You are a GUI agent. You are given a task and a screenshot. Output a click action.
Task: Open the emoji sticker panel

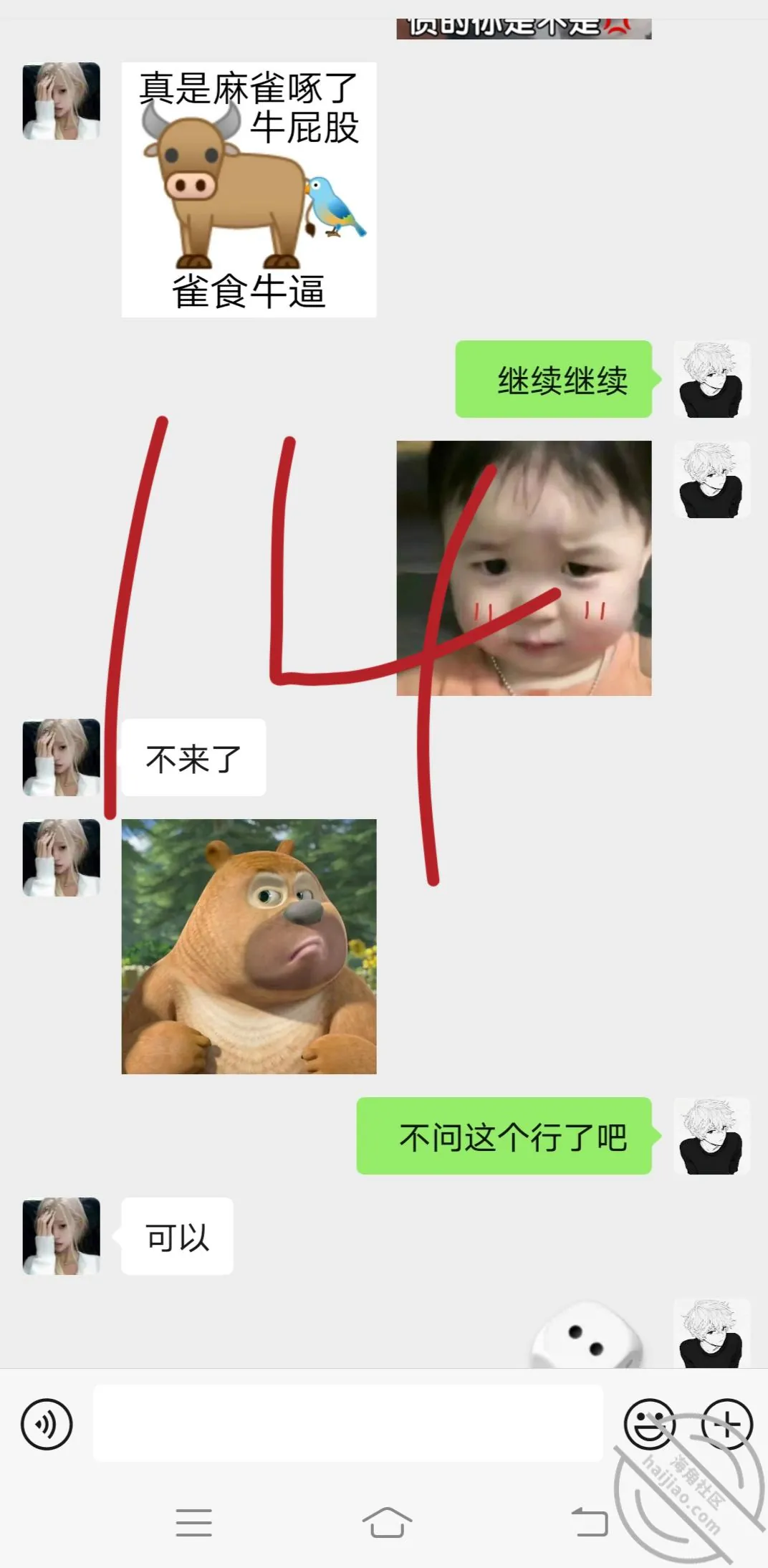point(650,1423)
